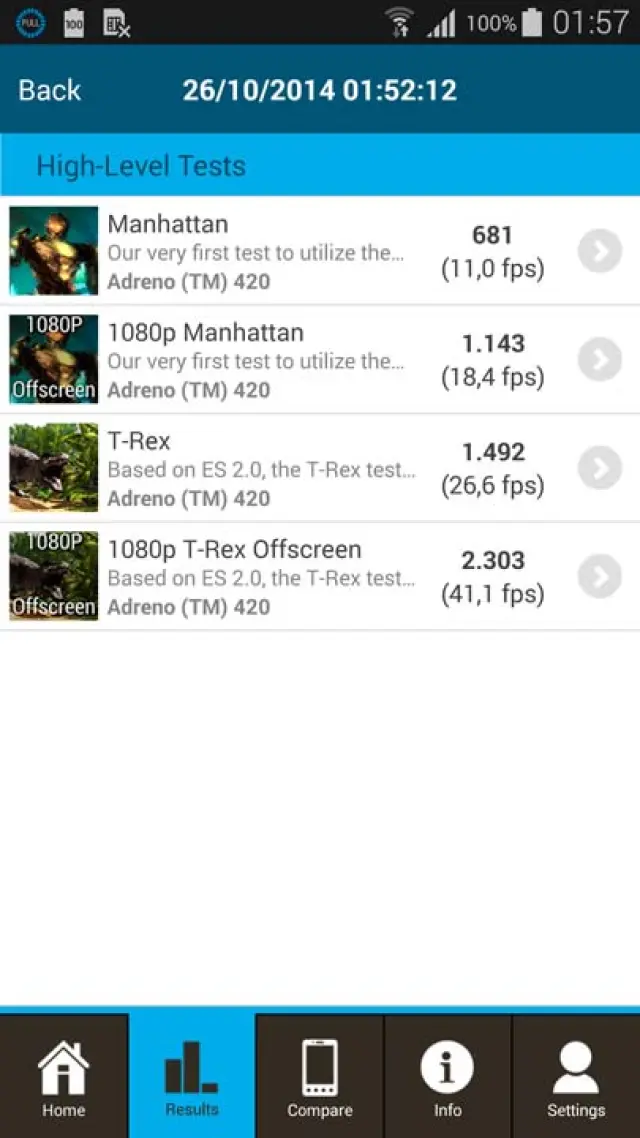Go back using the Back button
The width and height of the screenshot is (640, 1138).
click(49, 90)
